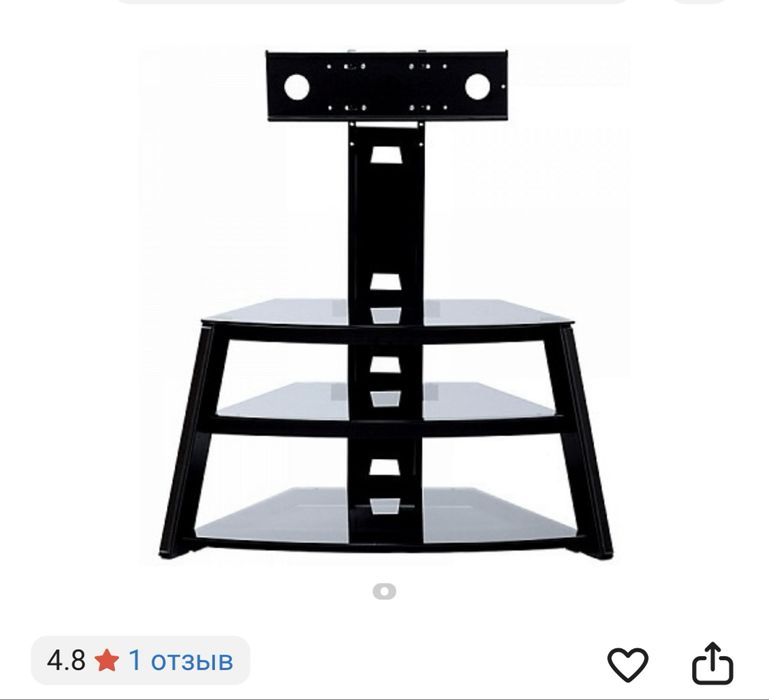Image resolution: width=769 pixels, height=700 pixels.
Task: Open the TV stand product photo
Action: point(385,300)
